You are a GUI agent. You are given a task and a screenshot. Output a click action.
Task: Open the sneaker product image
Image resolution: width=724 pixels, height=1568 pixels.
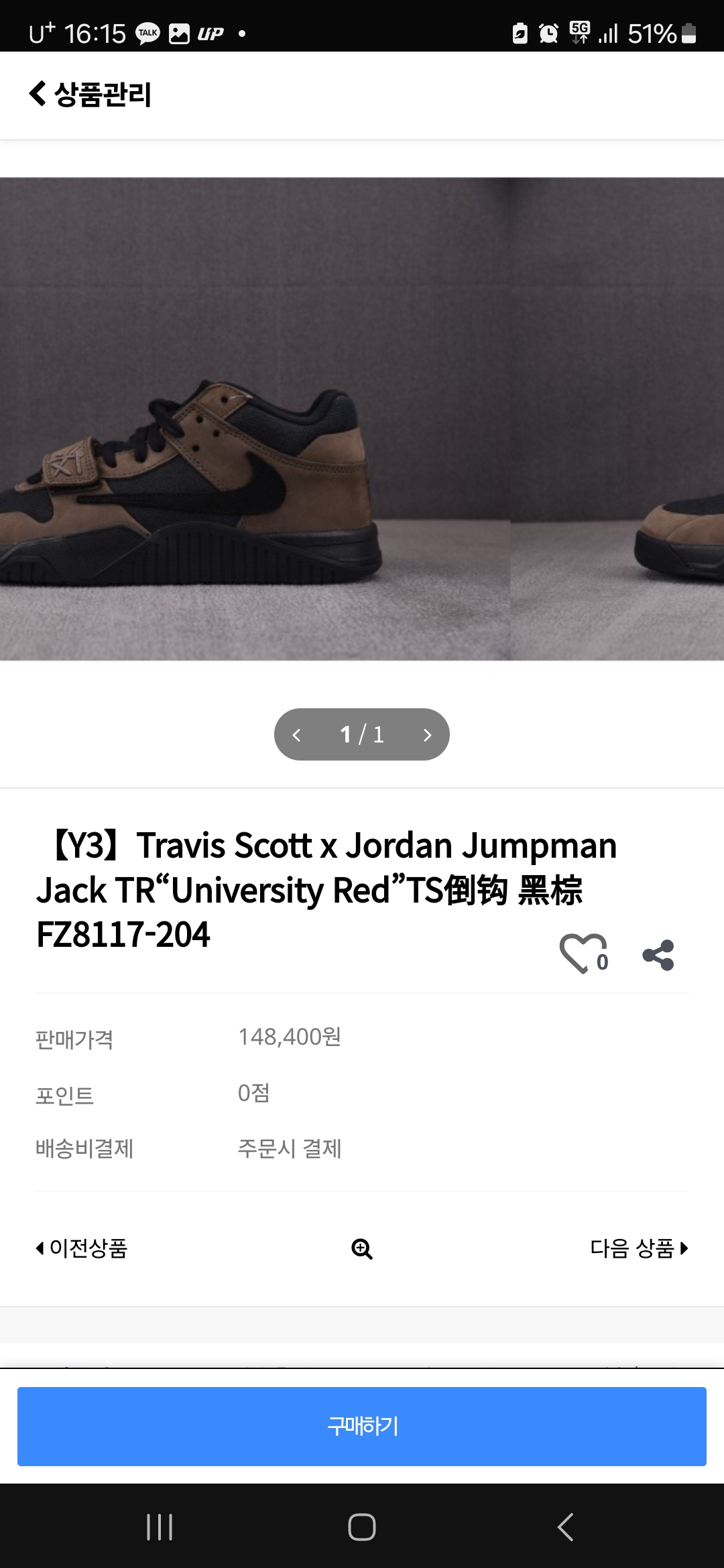point(362,419)
